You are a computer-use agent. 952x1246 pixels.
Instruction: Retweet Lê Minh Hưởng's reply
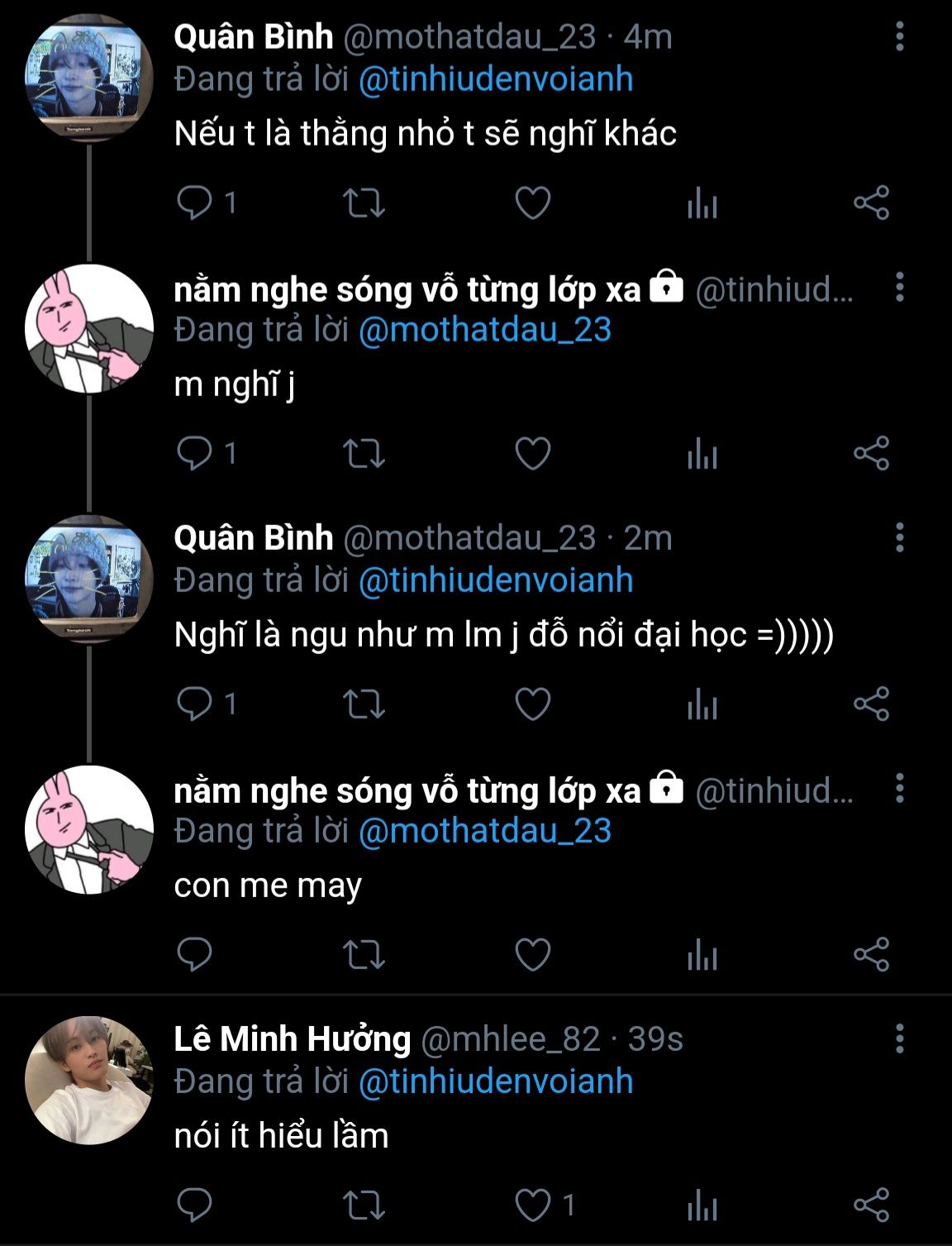tap(364, 1205)
